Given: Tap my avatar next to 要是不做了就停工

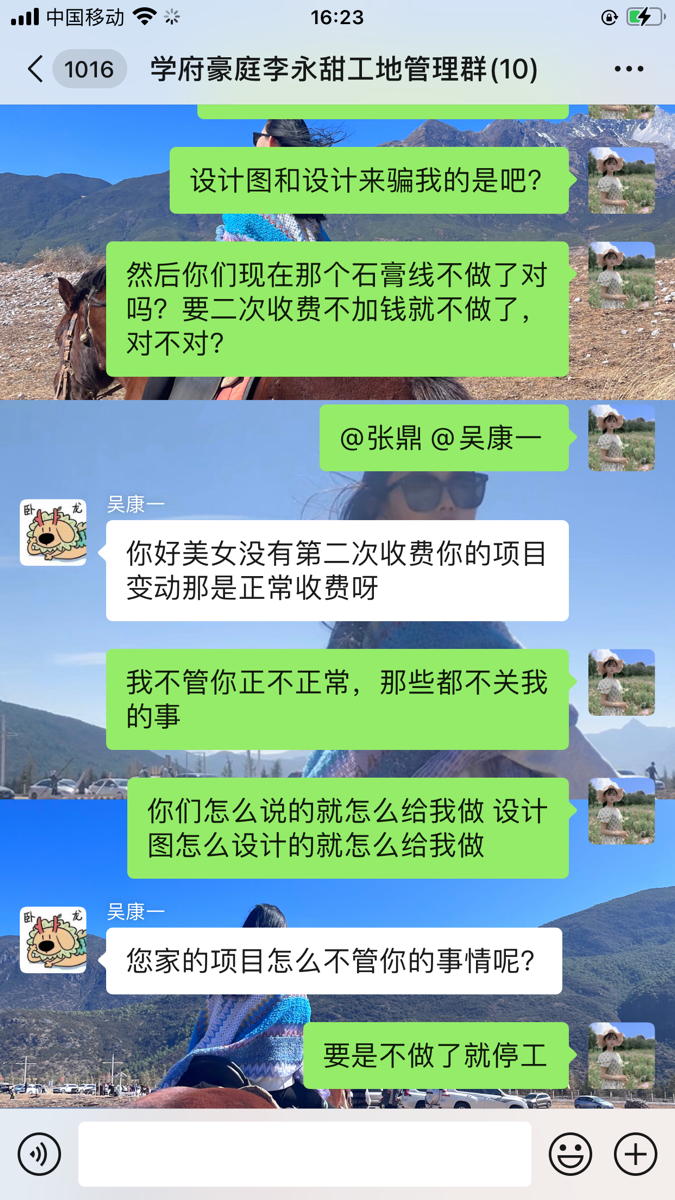Looking at the screenshot, I should 621,1056.
